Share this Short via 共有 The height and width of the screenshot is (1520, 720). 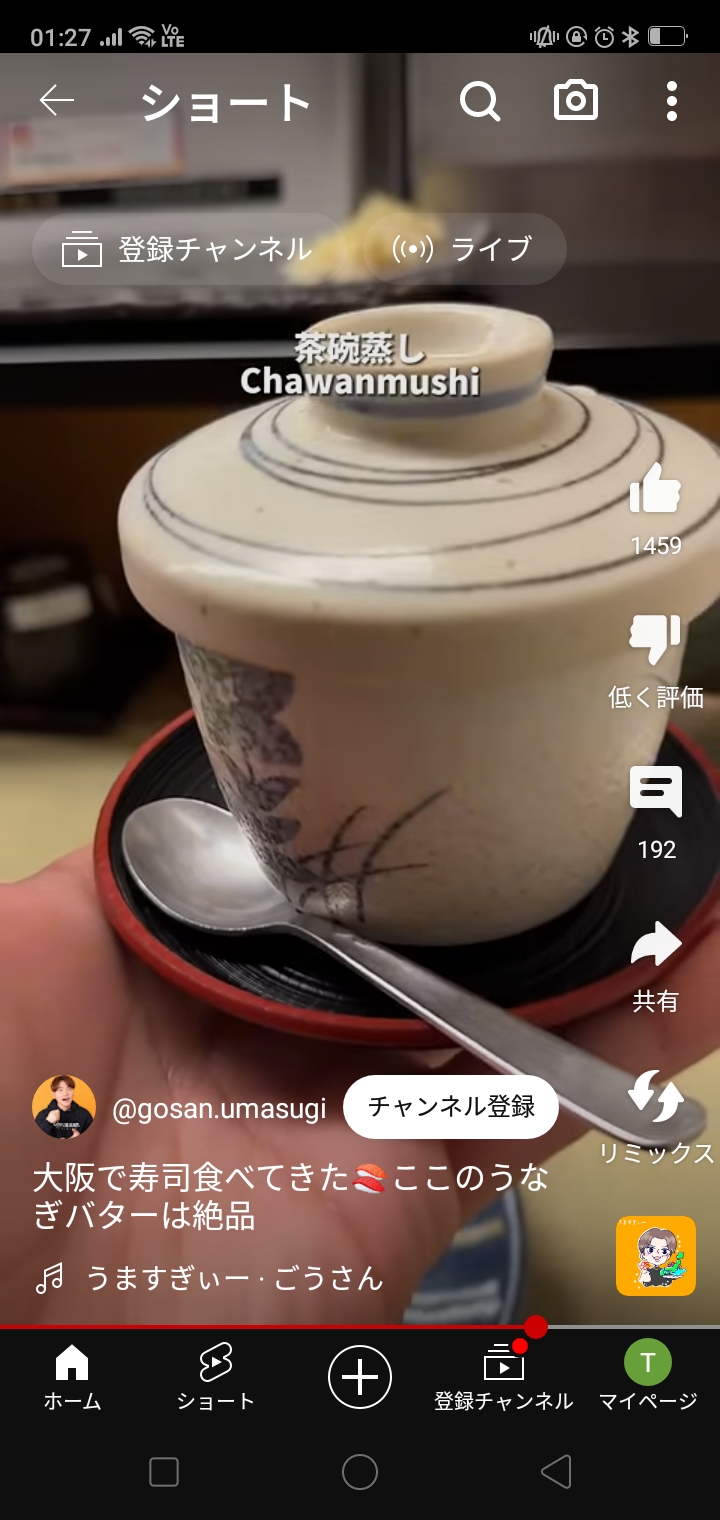click(x=656, y=966)
